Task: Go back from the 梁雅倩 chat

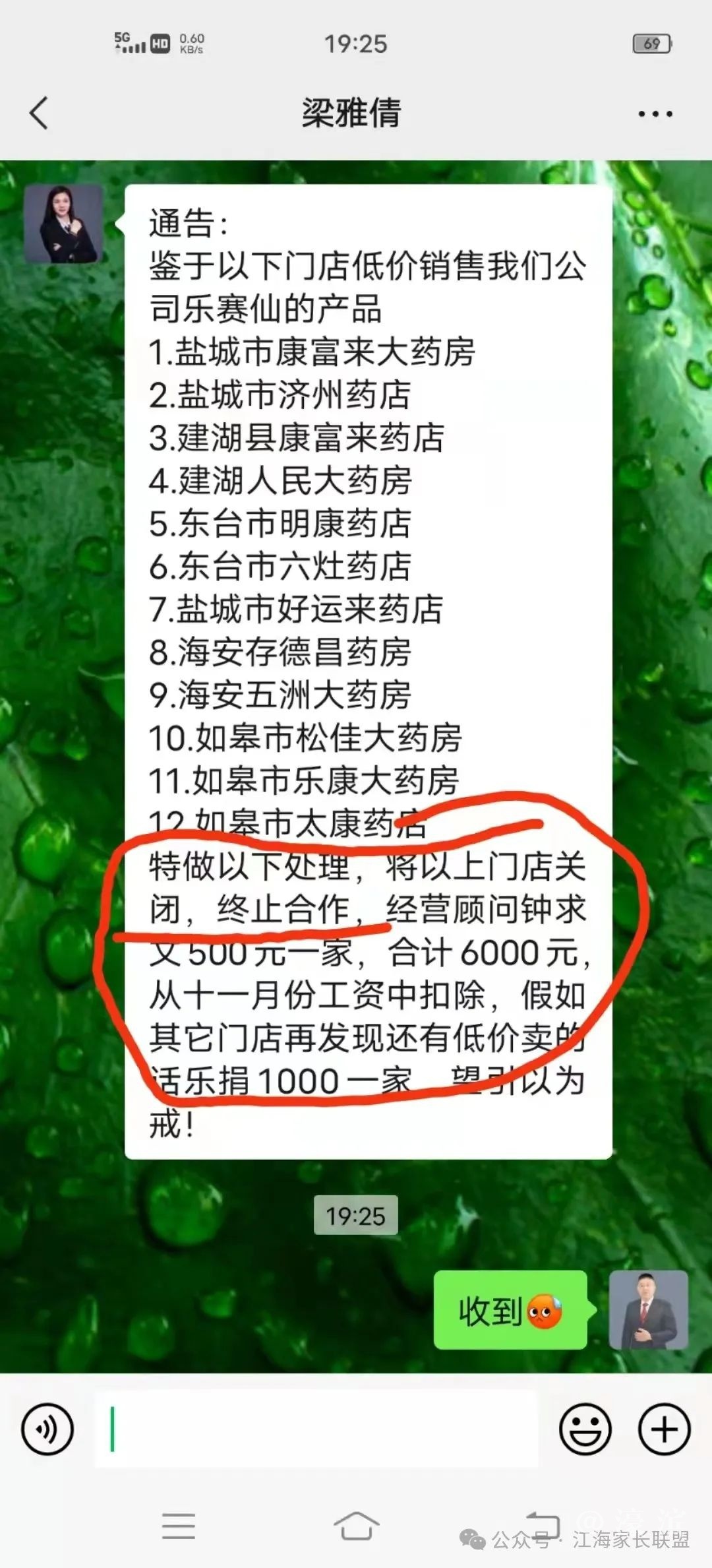Action: click(x=40, y=113)
